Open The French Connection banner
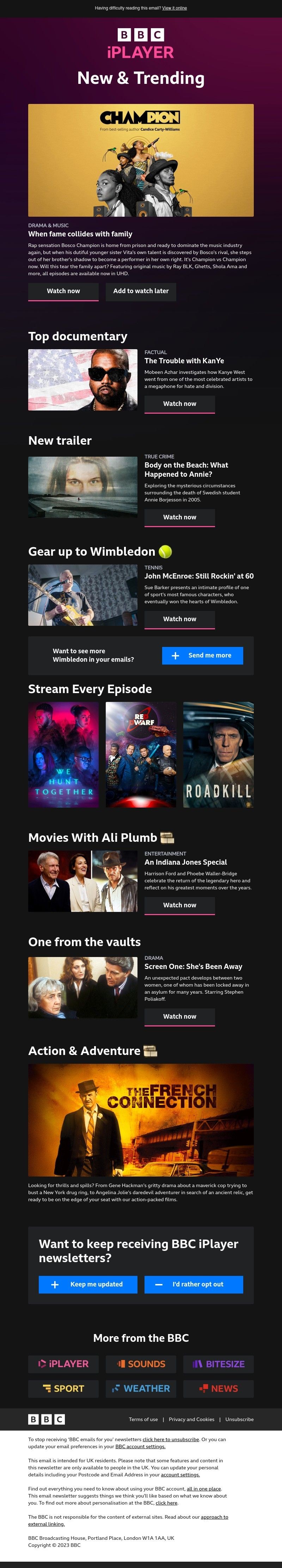 141,1119
